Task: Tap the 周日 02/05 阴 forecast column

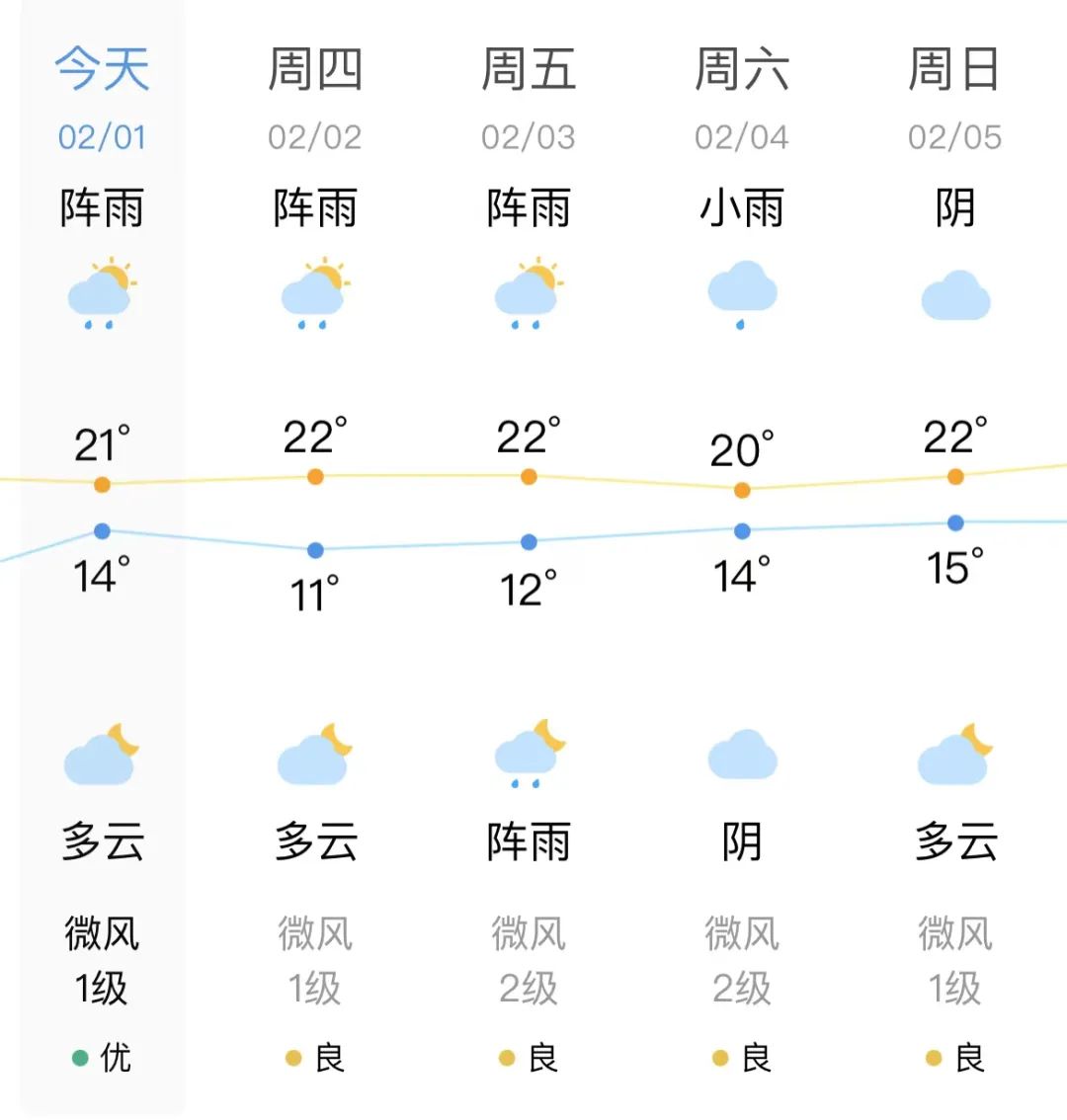Action: 954,99
